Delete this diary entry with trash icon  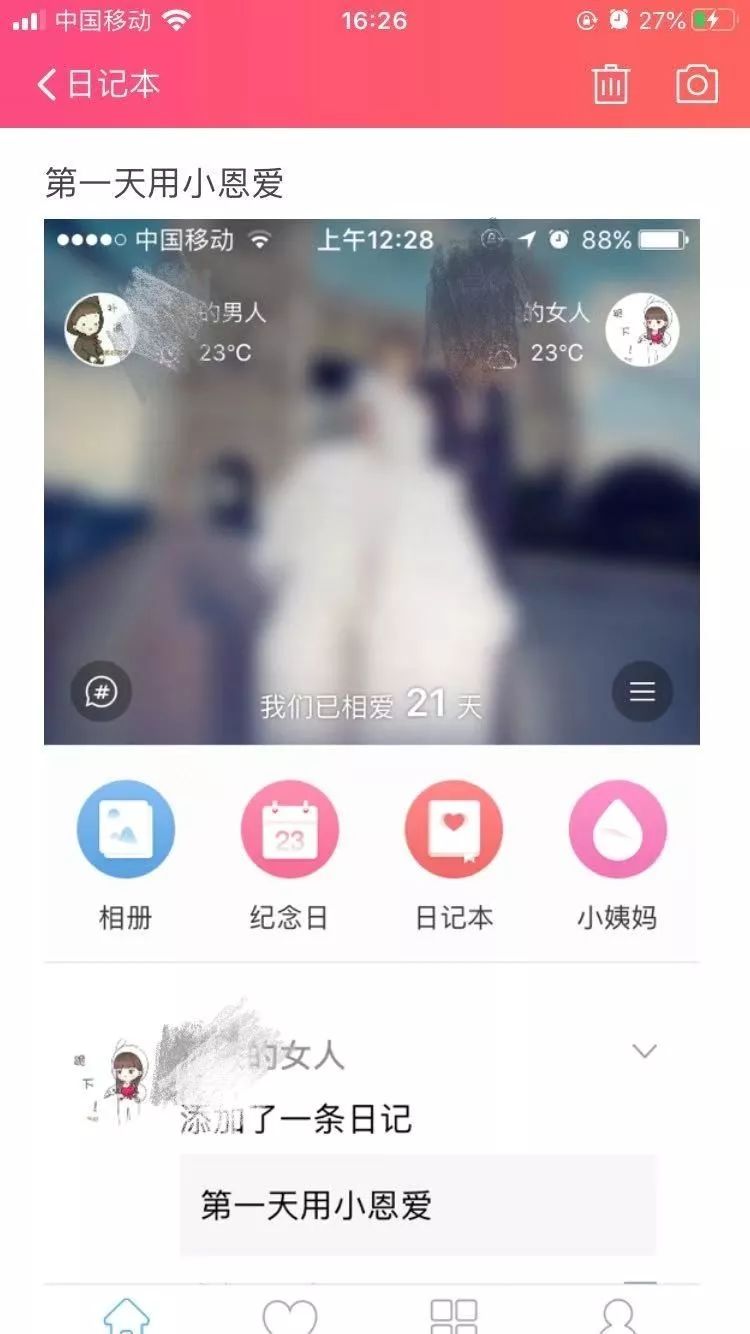[x=610, y=84]
